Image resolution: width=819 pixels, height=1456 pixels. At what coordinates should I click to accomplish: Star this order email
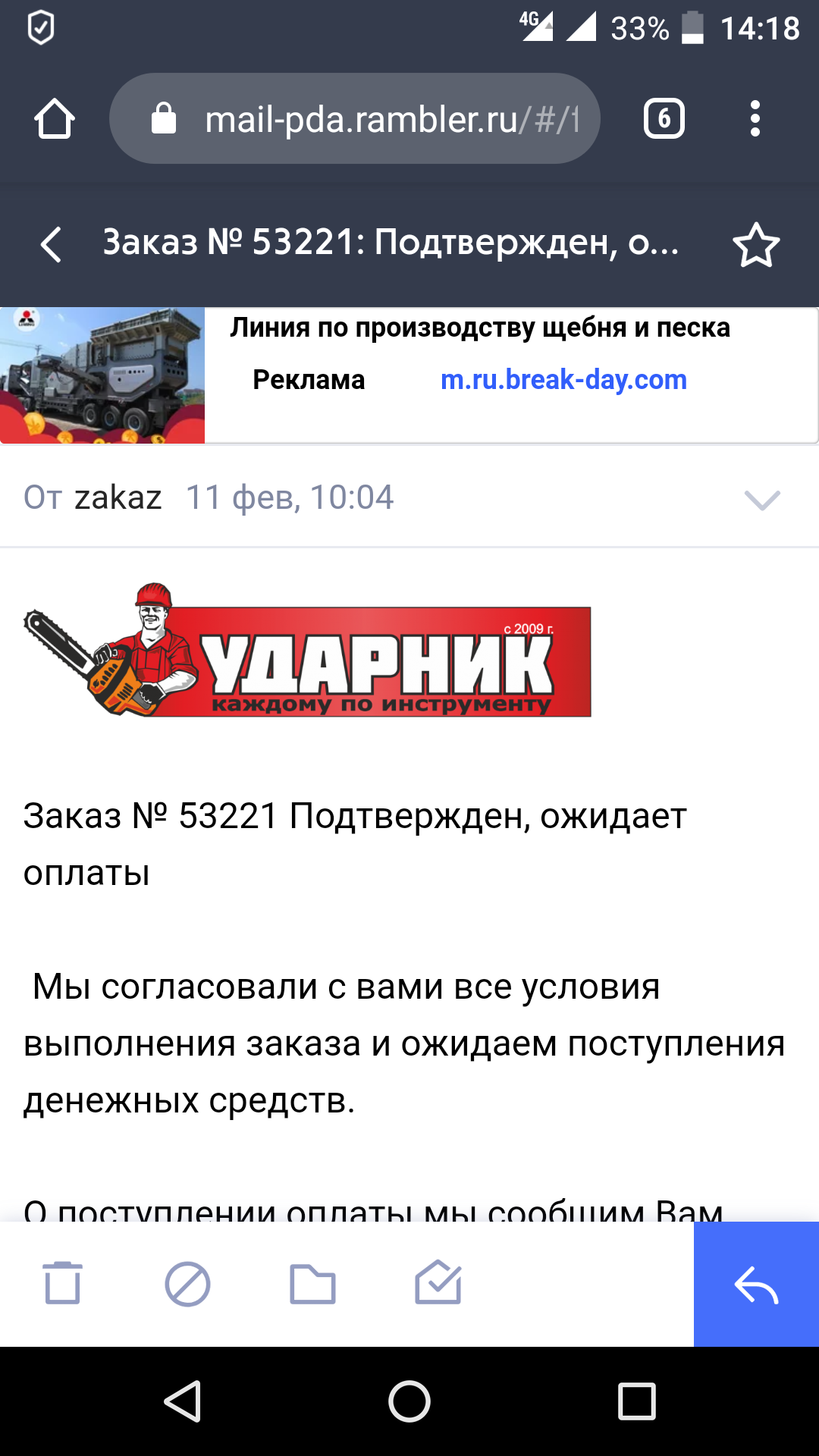(756, 244)
